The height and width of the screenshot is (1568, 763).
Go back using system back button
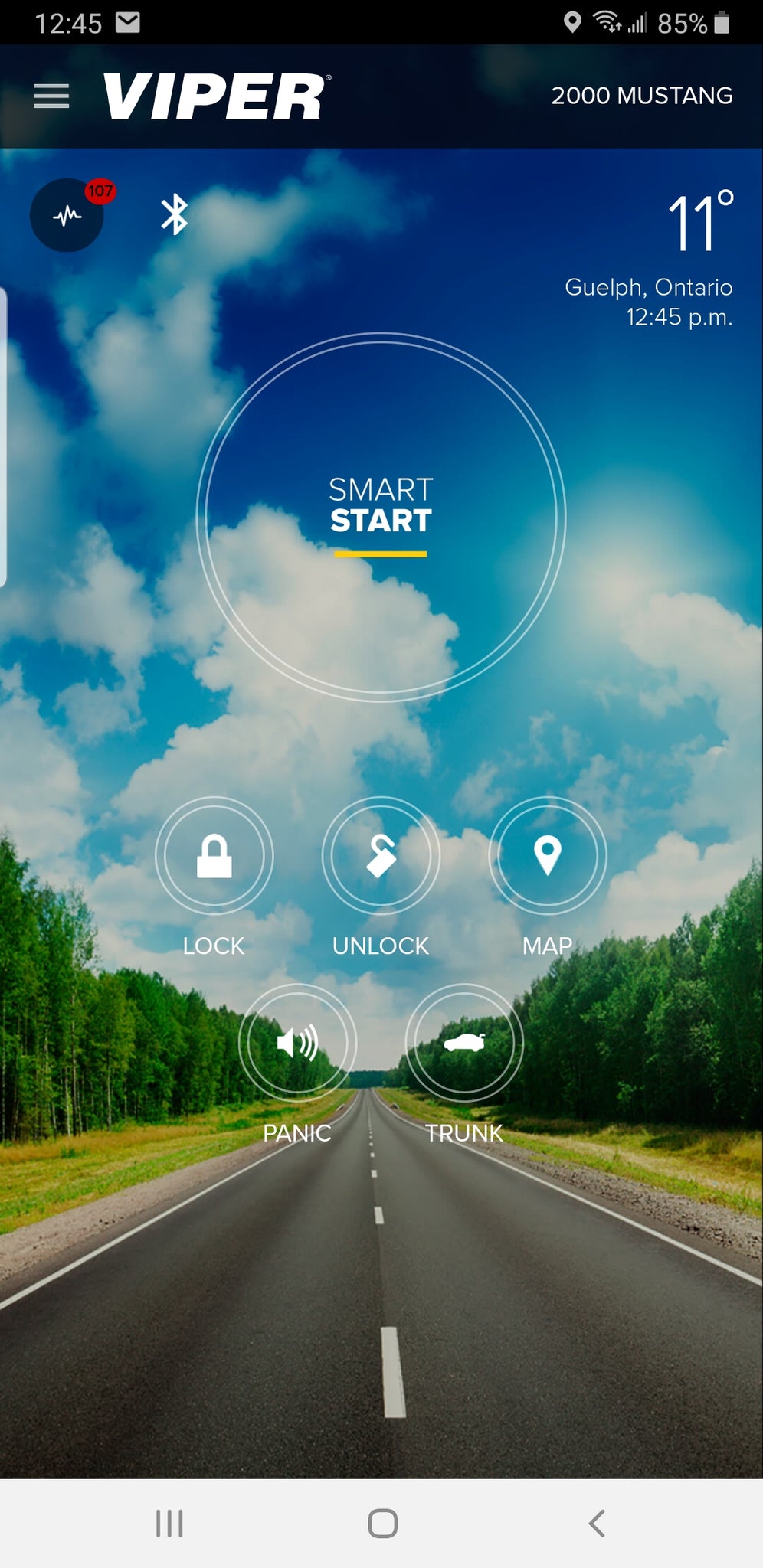point(597,1523)
